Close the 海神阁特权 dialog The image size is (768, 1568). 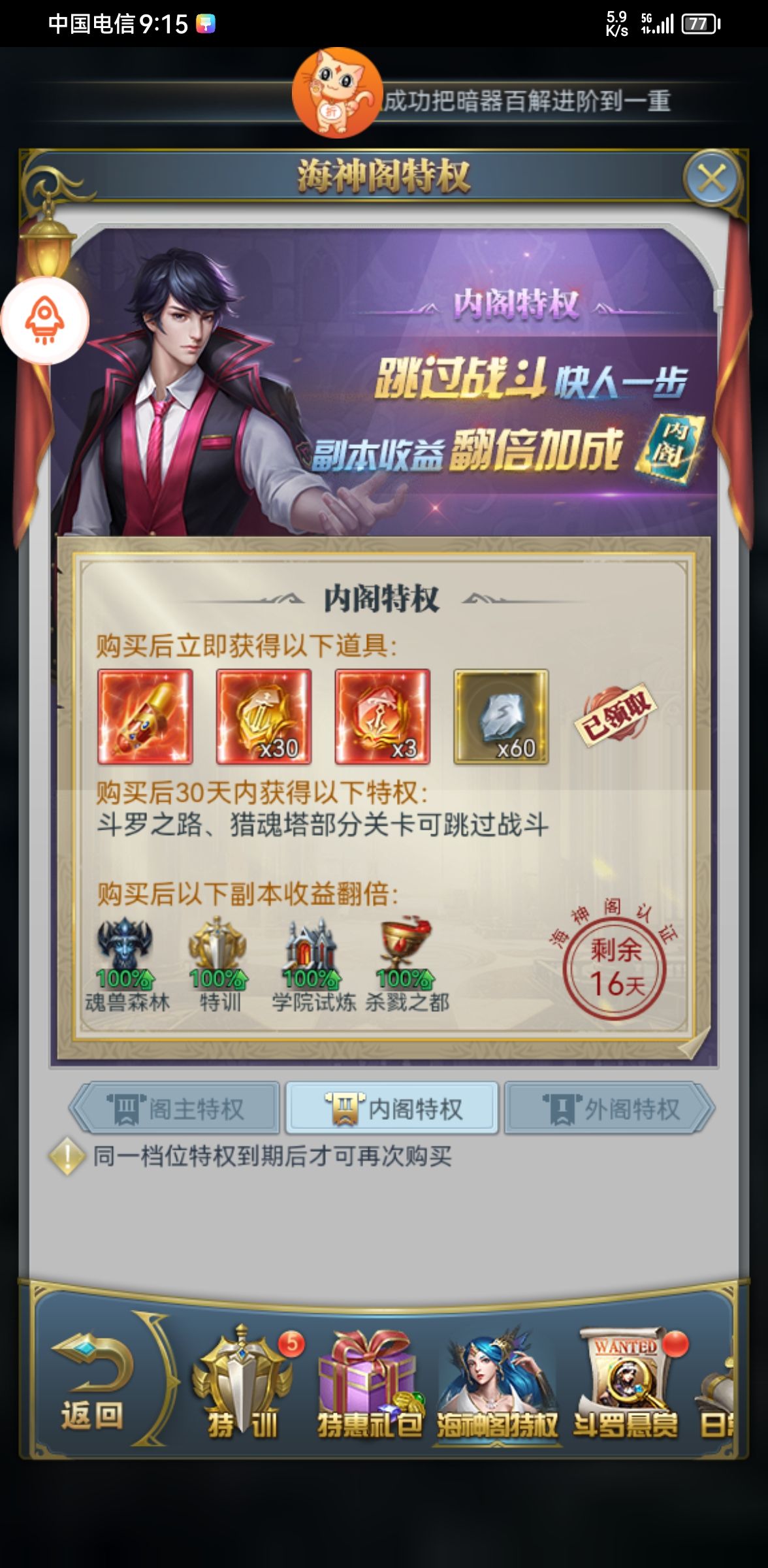coord(711,178)
